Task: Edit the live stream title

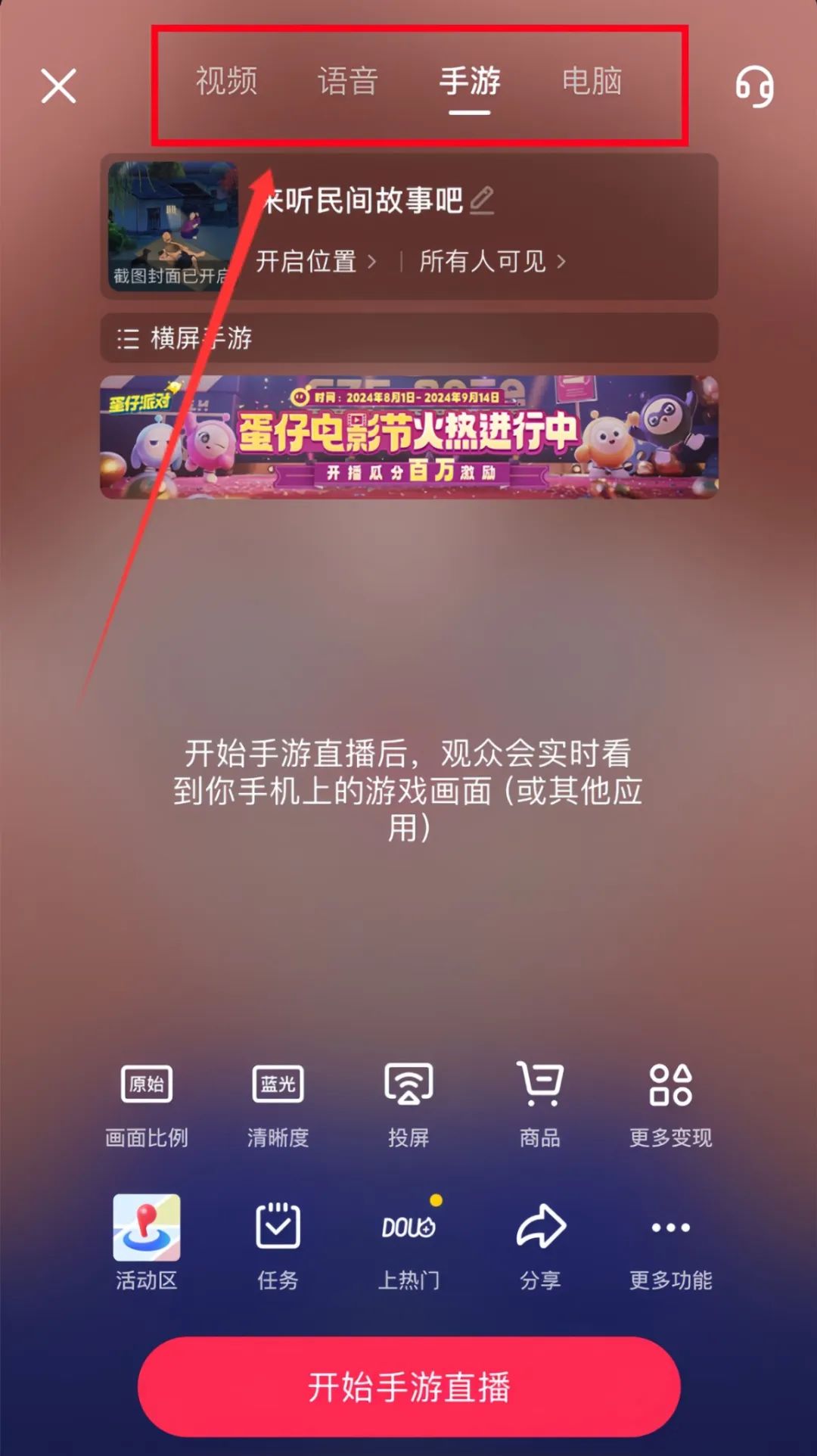Action: coord(482,201)
